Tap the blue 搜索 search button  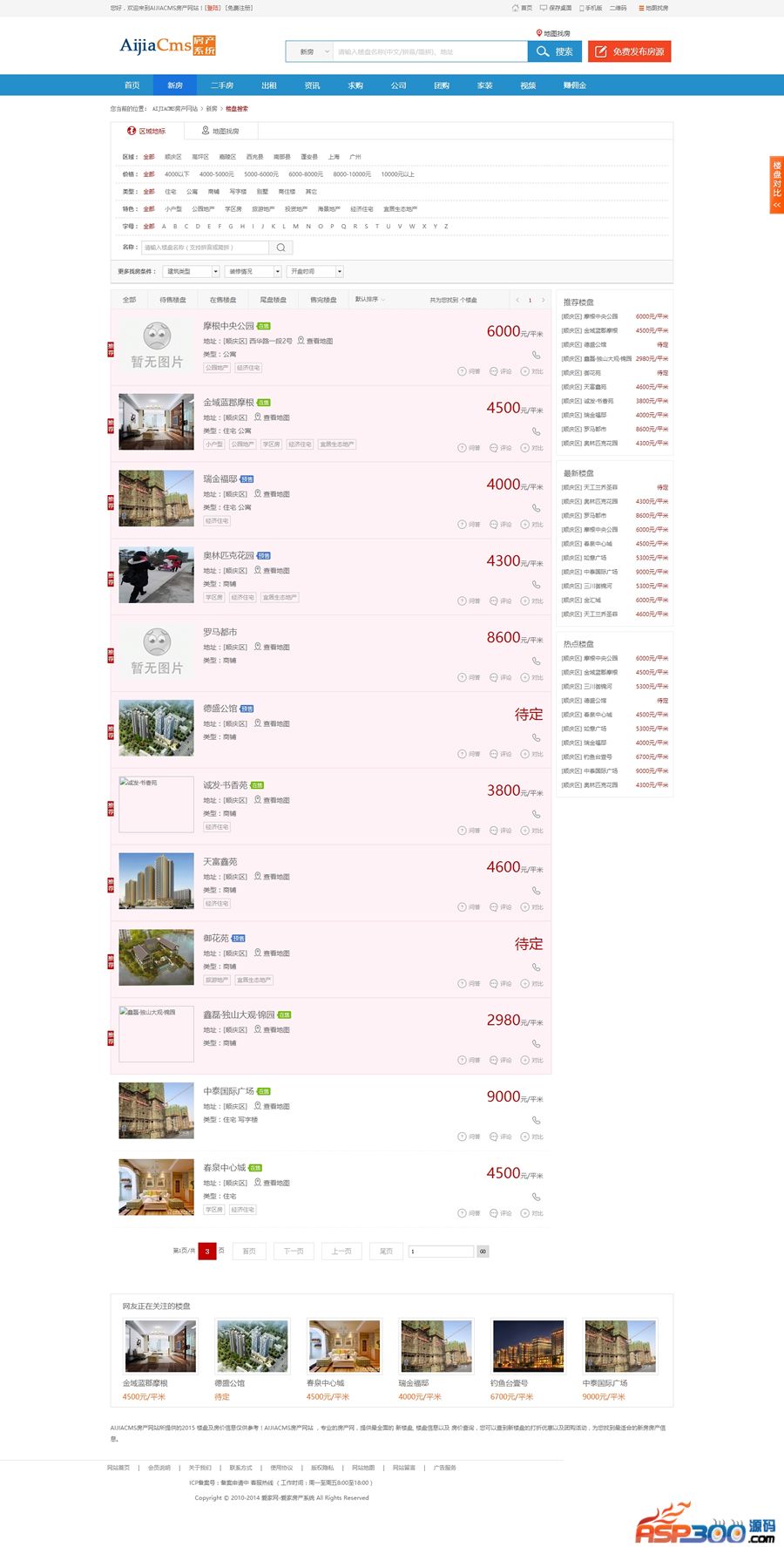[555, 51]
